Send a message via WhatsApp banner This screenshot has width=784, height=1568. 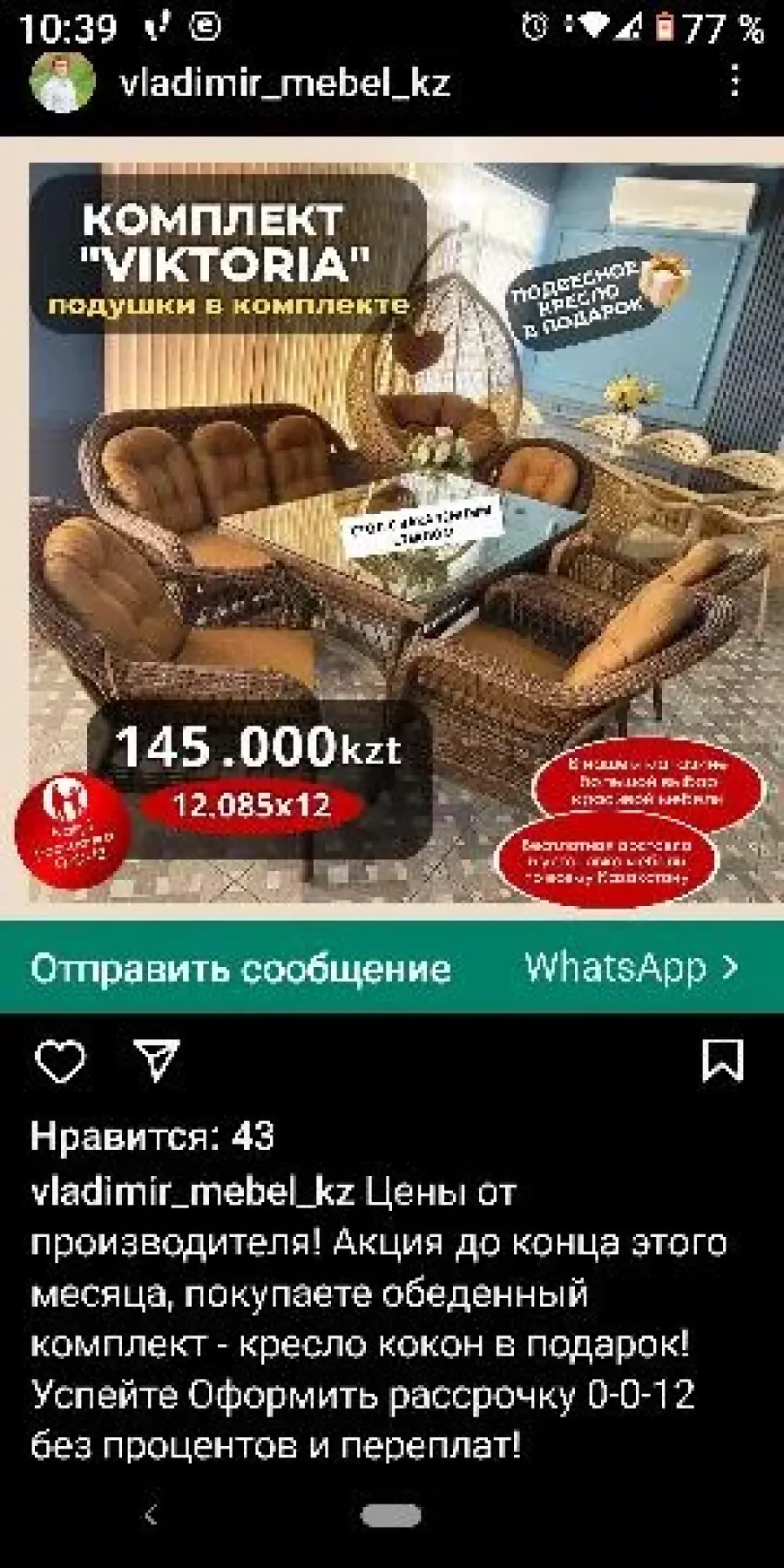tap(392, 967)
